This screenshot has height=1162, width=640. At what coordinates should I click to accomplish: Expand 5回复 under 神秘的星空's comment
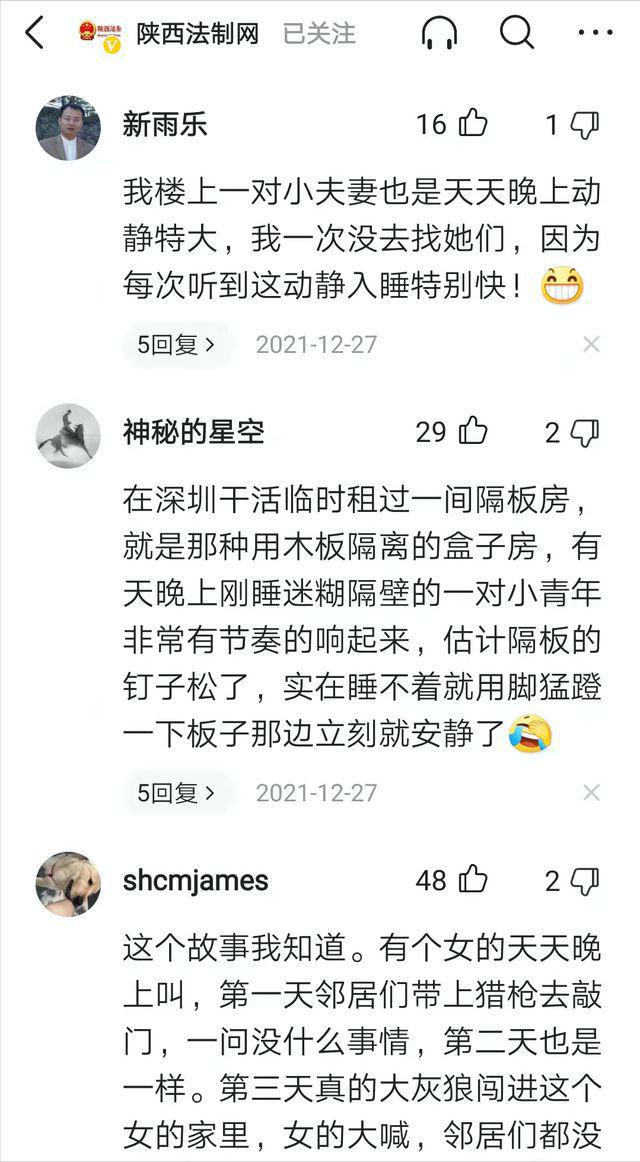[x=176, y=793]
